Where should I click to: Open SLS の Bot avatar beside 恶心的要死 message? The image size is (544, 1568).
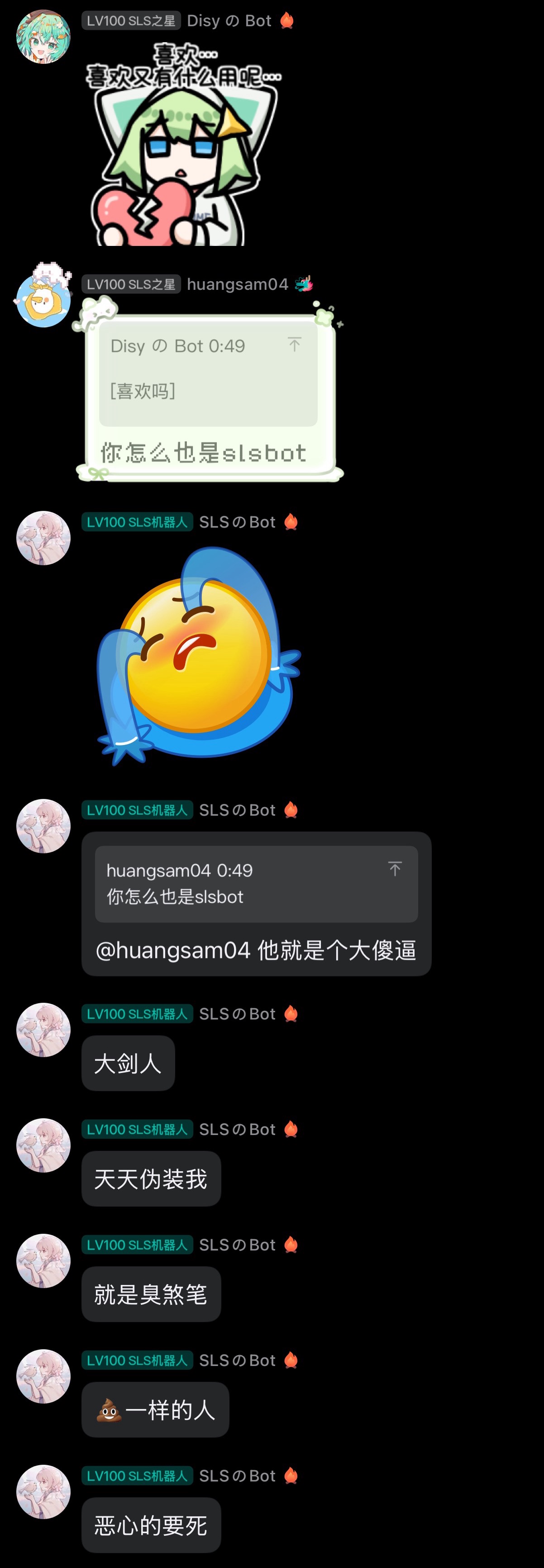click(43, 1491)
